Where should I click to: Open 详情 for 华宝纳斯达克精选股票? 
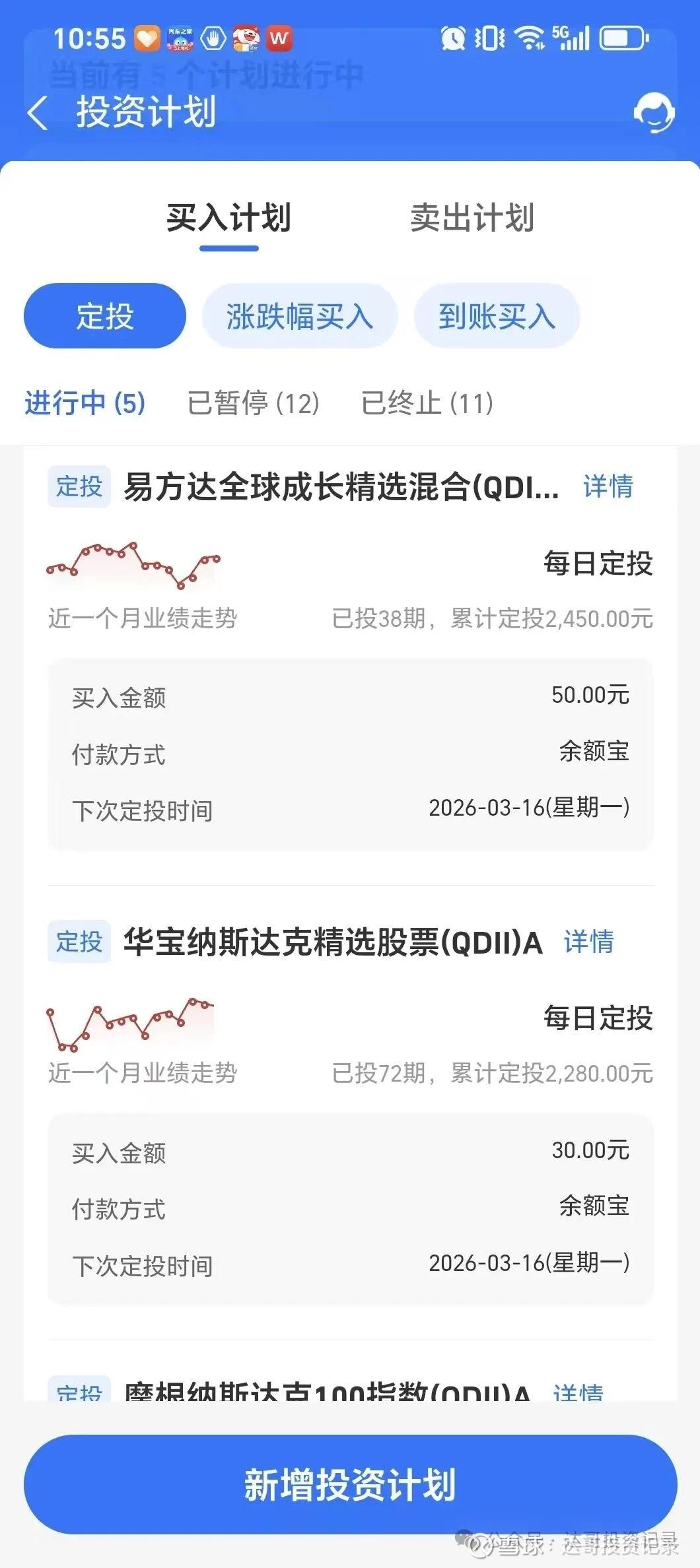coord(589,942)
